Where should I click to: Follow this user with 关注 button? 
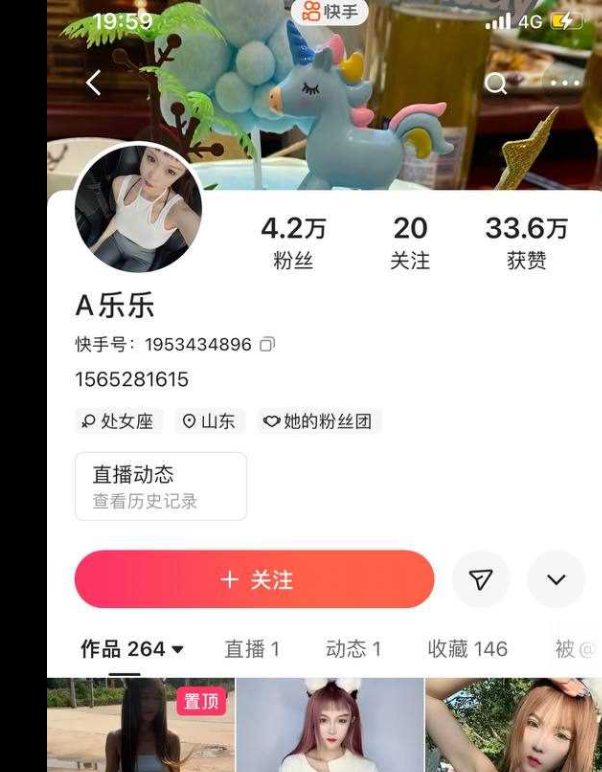click(254, 579)
